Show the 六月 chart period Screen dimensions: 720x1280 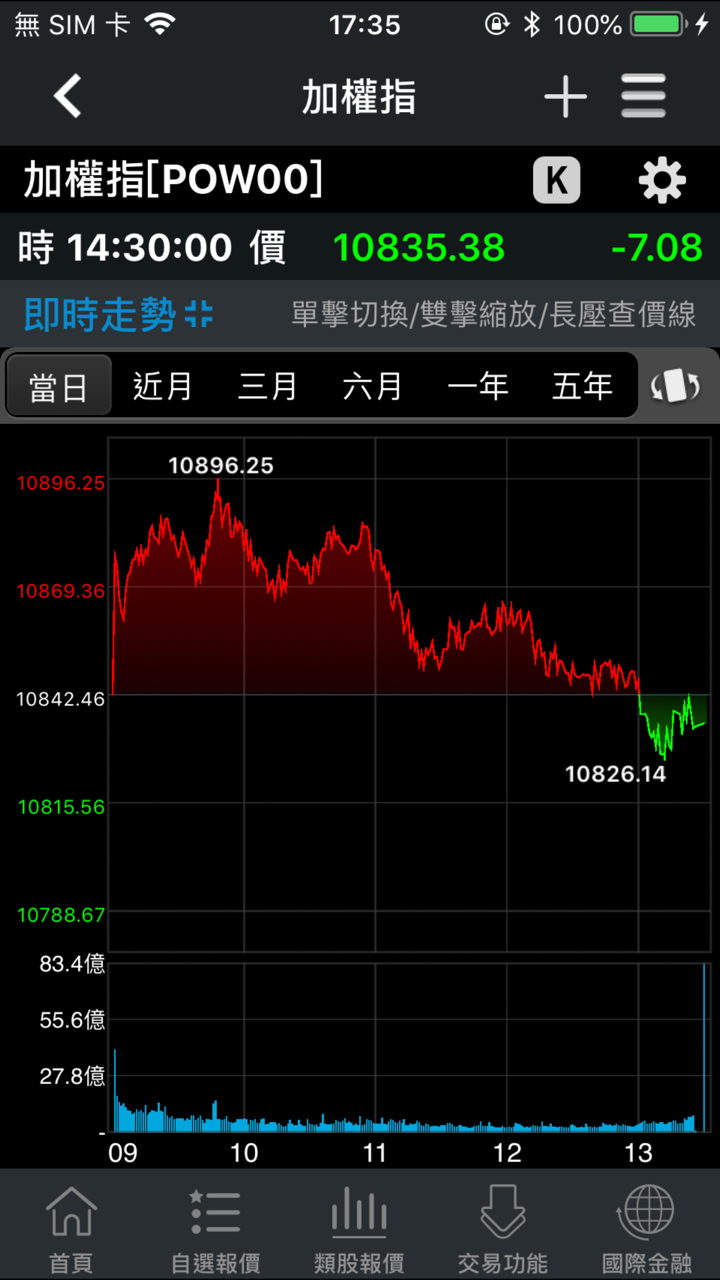(x=372, y=386)
